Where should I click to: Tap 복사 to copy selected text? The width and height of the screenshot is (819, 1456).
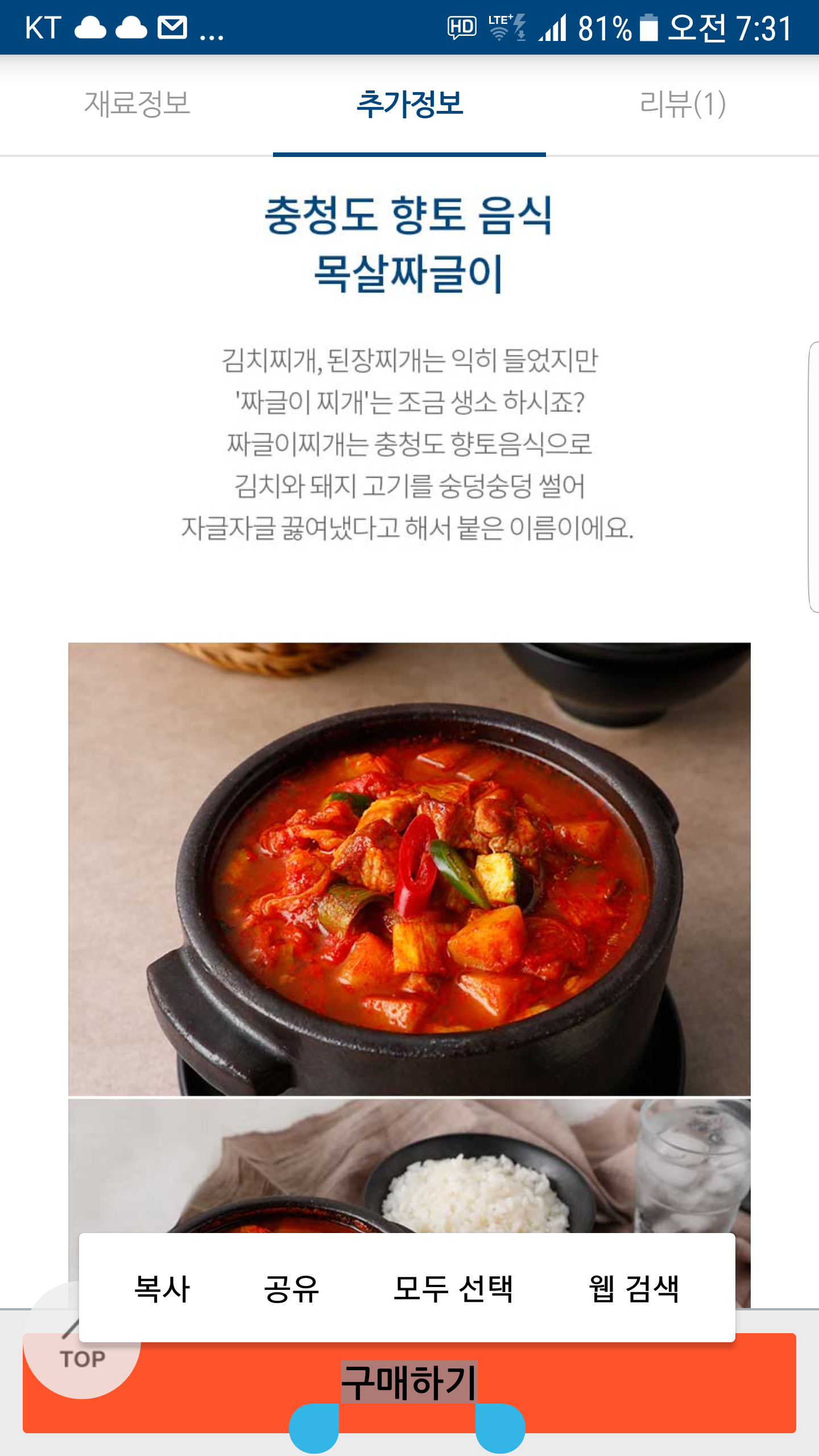coord(162,1289)
